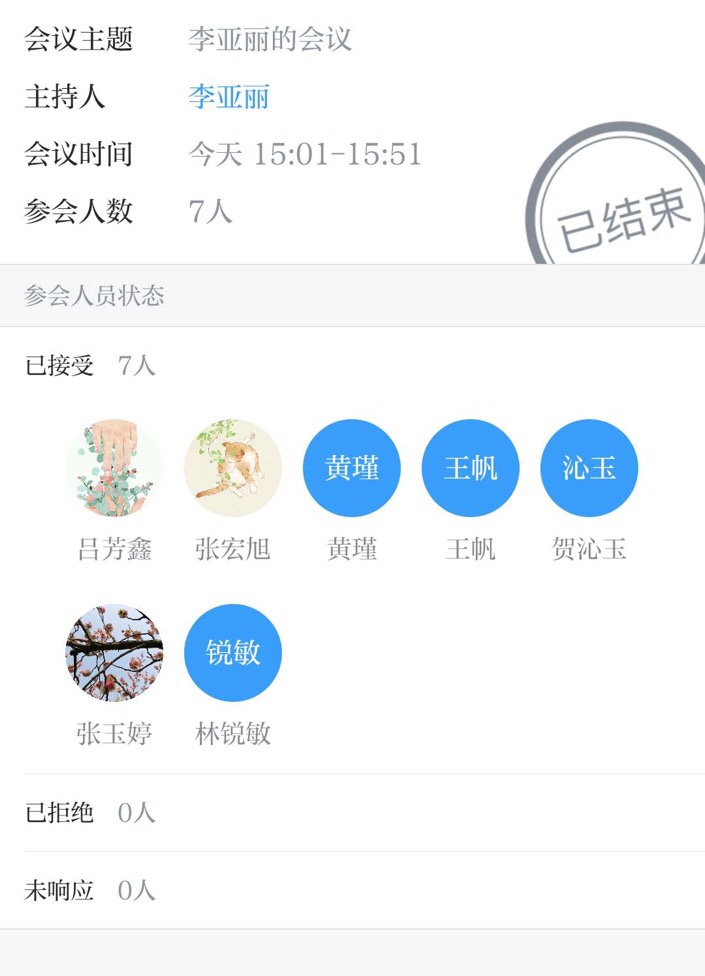Screen dimensions: 705x976
Task: Open 张宏旭's attendee avatar
Action: 233,468
